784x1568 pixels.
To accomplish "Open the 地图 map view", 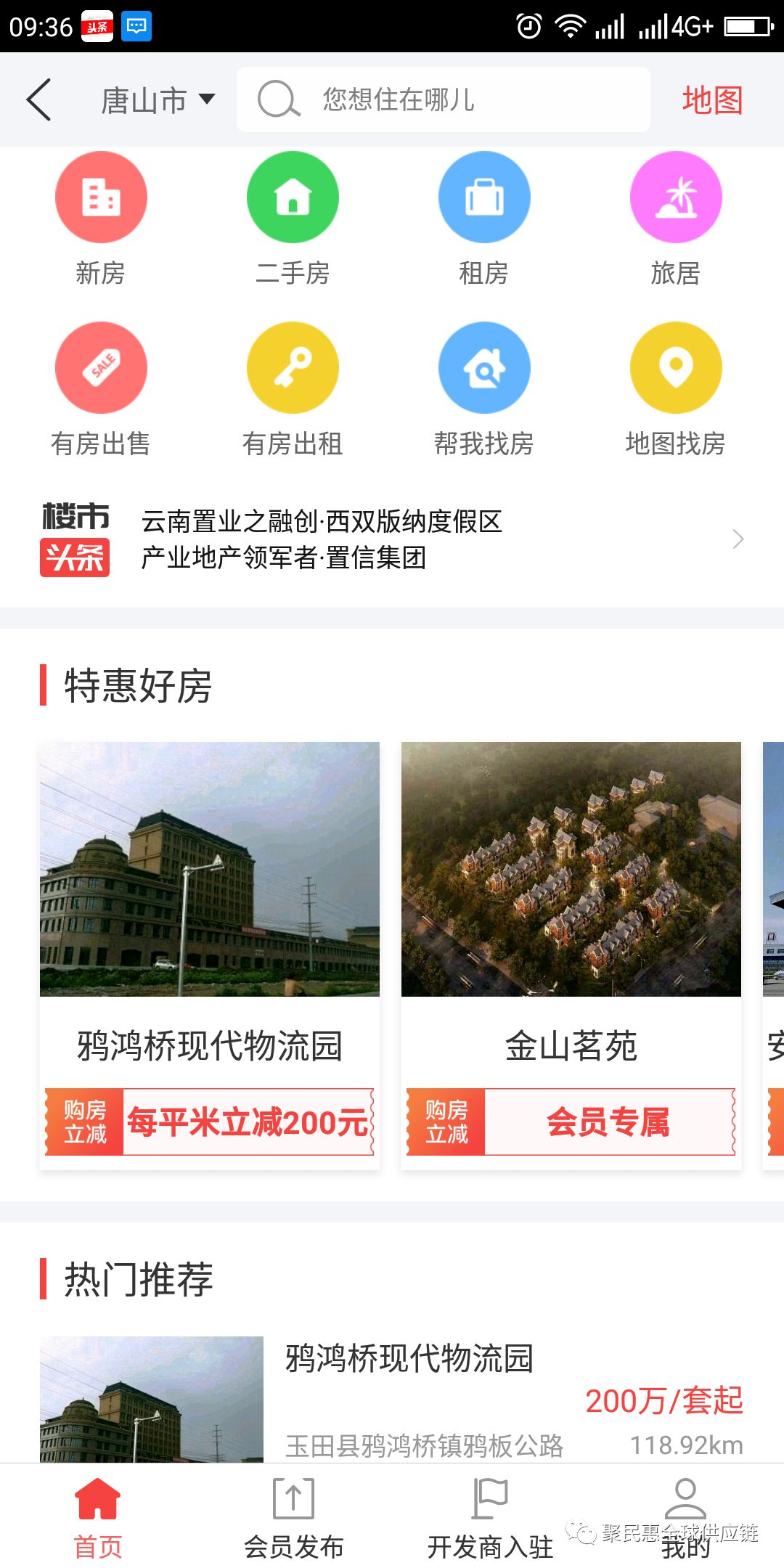I will (x=711, y=100).
